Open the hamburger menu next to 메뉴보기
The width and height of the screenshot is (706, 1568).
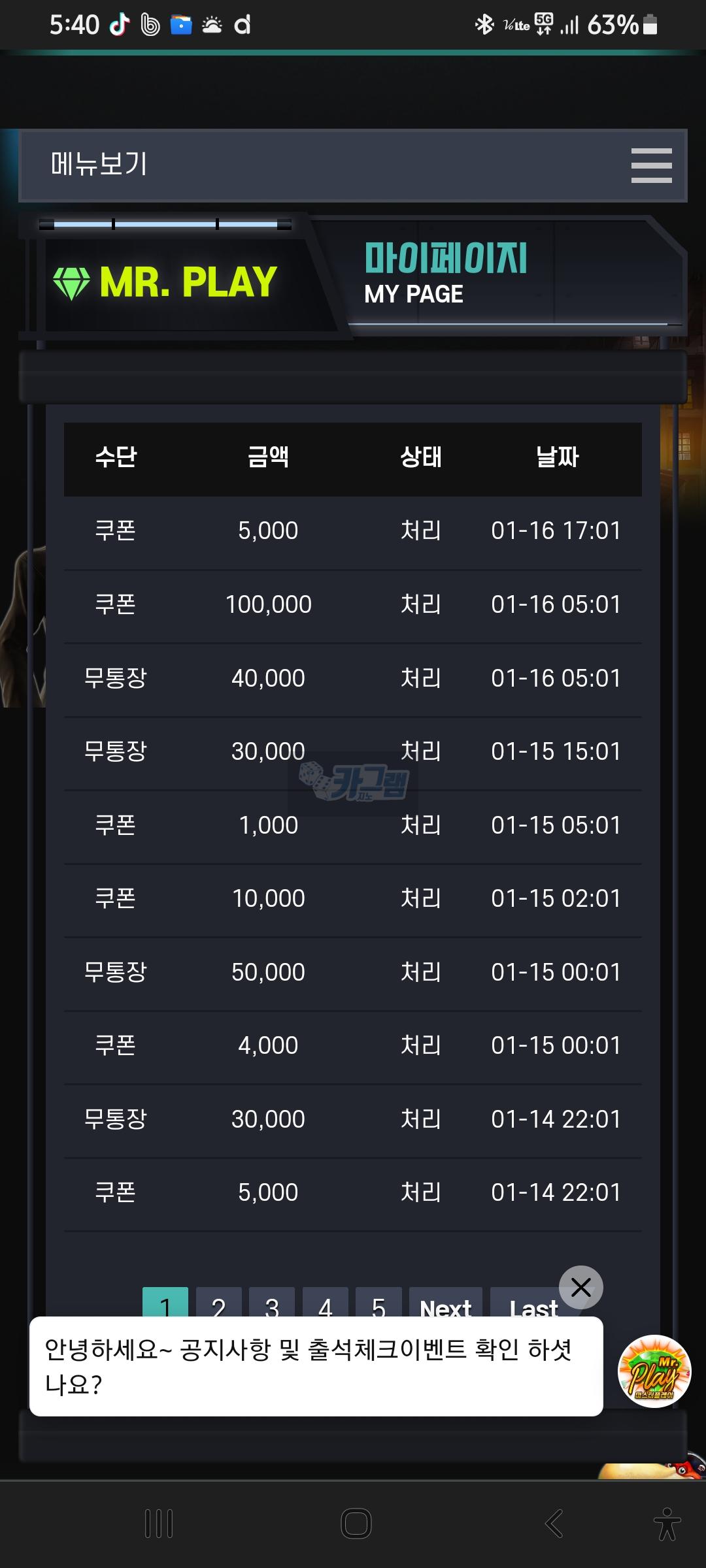point(651,165)
